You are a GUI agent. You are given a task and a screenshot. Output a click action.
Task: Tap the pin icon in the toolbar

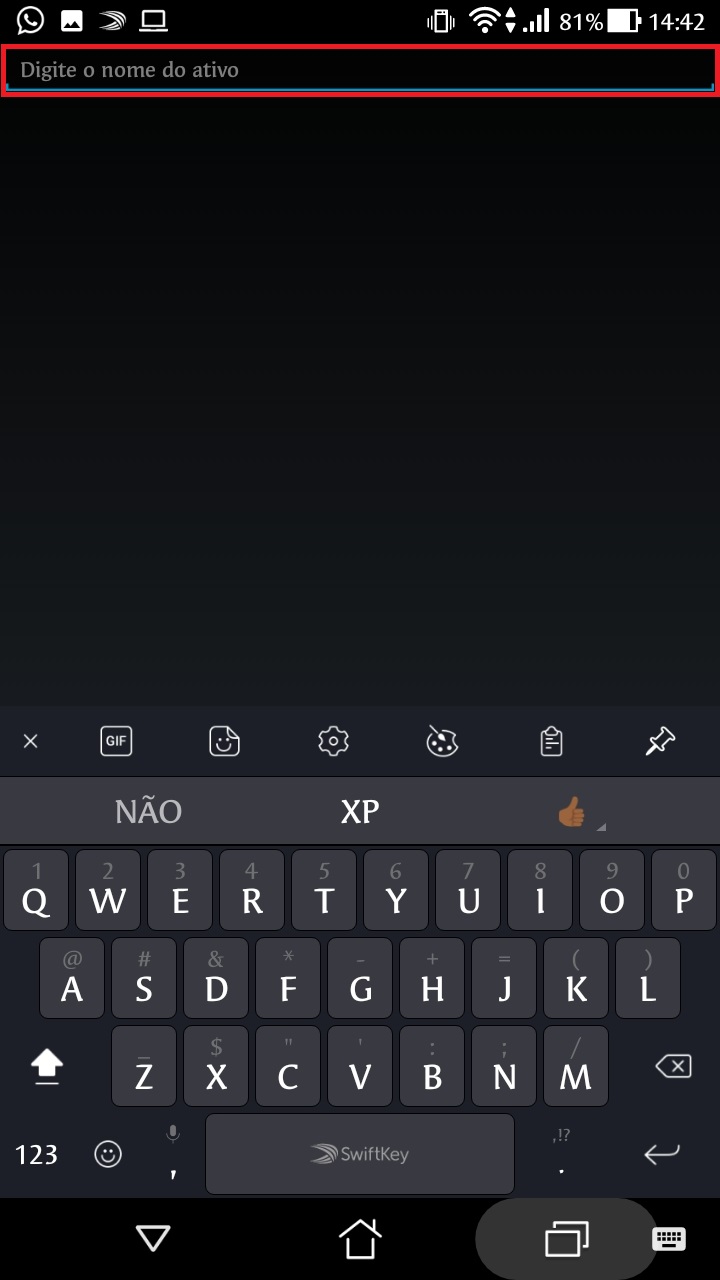click(660, 741)
